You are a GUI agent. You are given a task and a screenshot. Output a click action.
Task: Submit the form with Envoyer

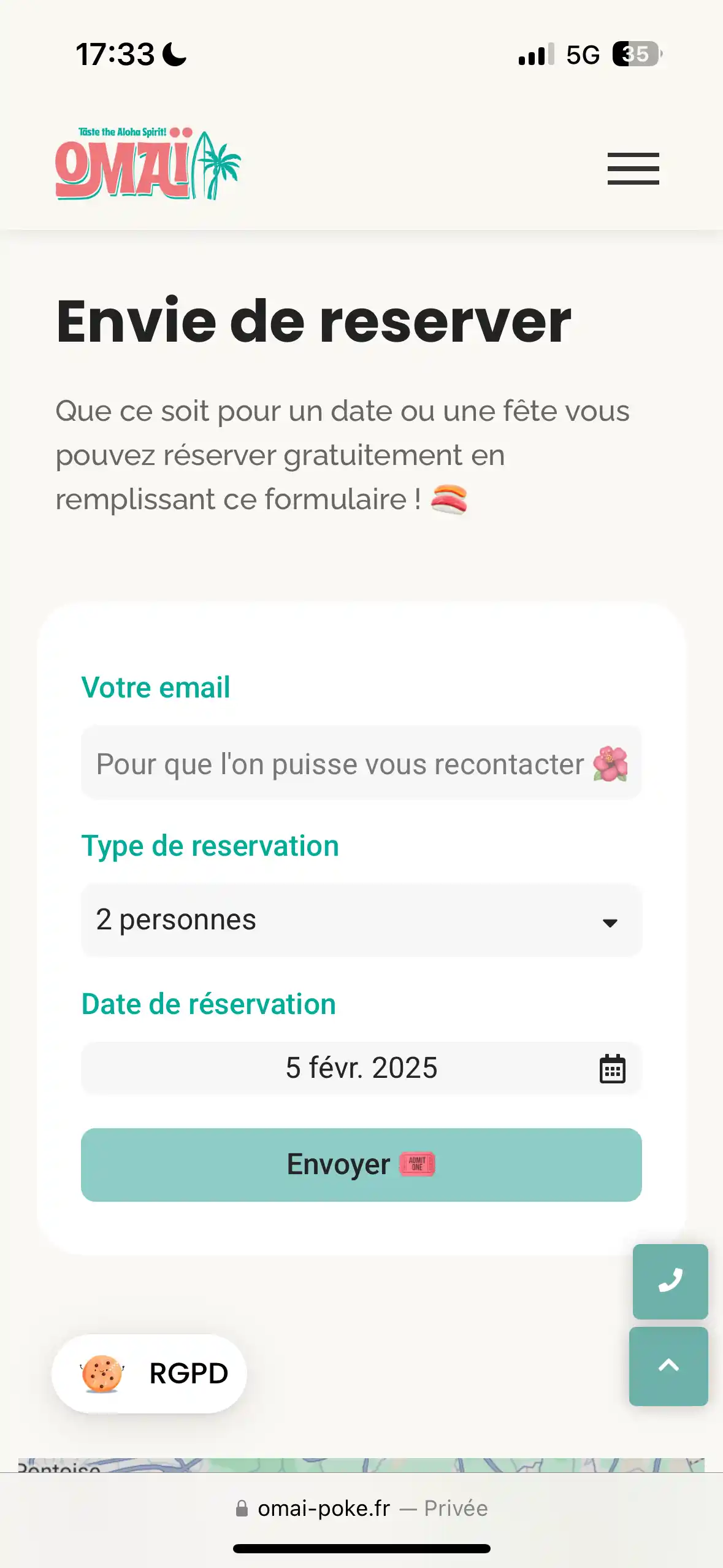(361, 1164)
